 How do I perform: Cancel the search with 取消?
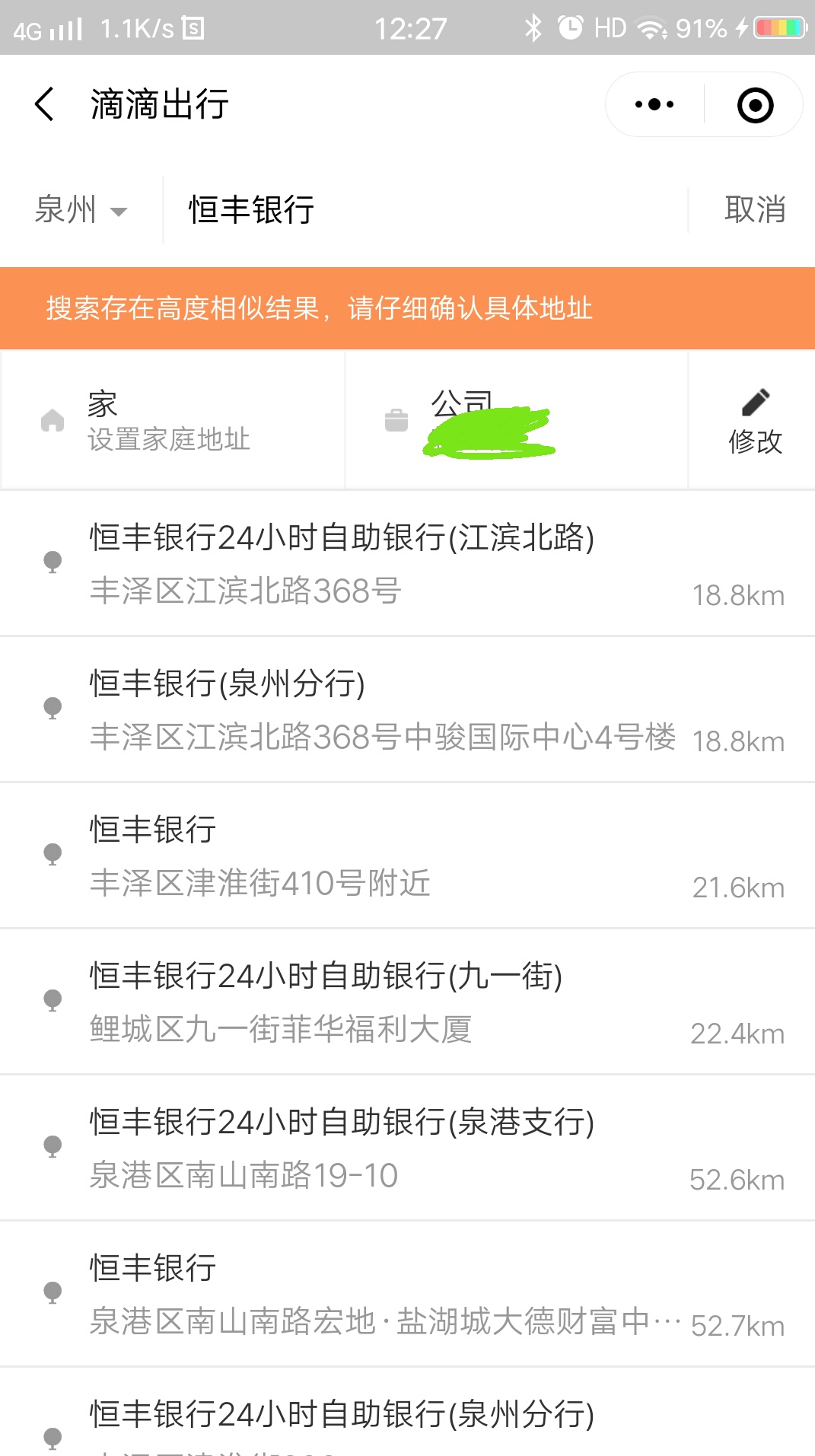pos(755,209)
